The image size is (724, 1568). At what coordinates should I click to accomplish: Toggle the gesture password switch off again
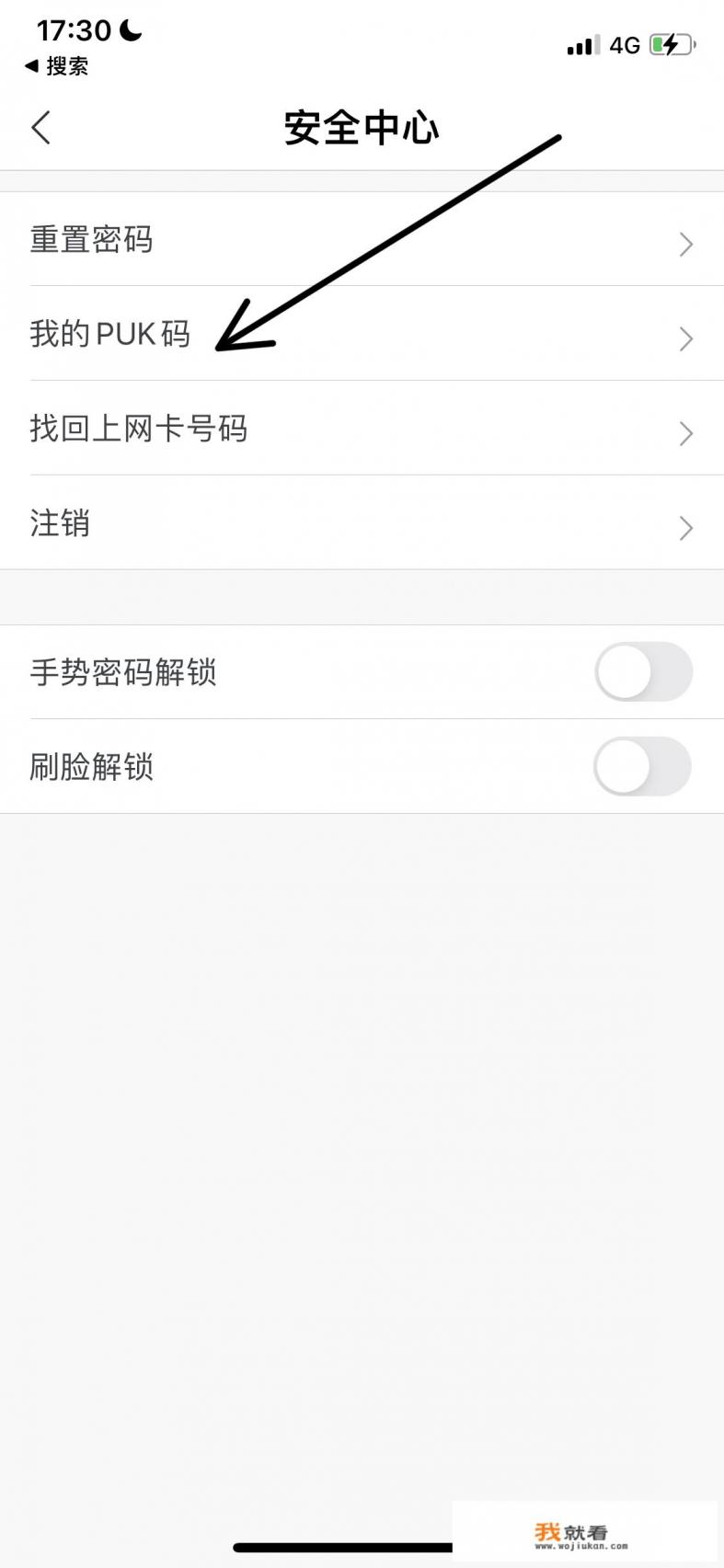point(643,672)
